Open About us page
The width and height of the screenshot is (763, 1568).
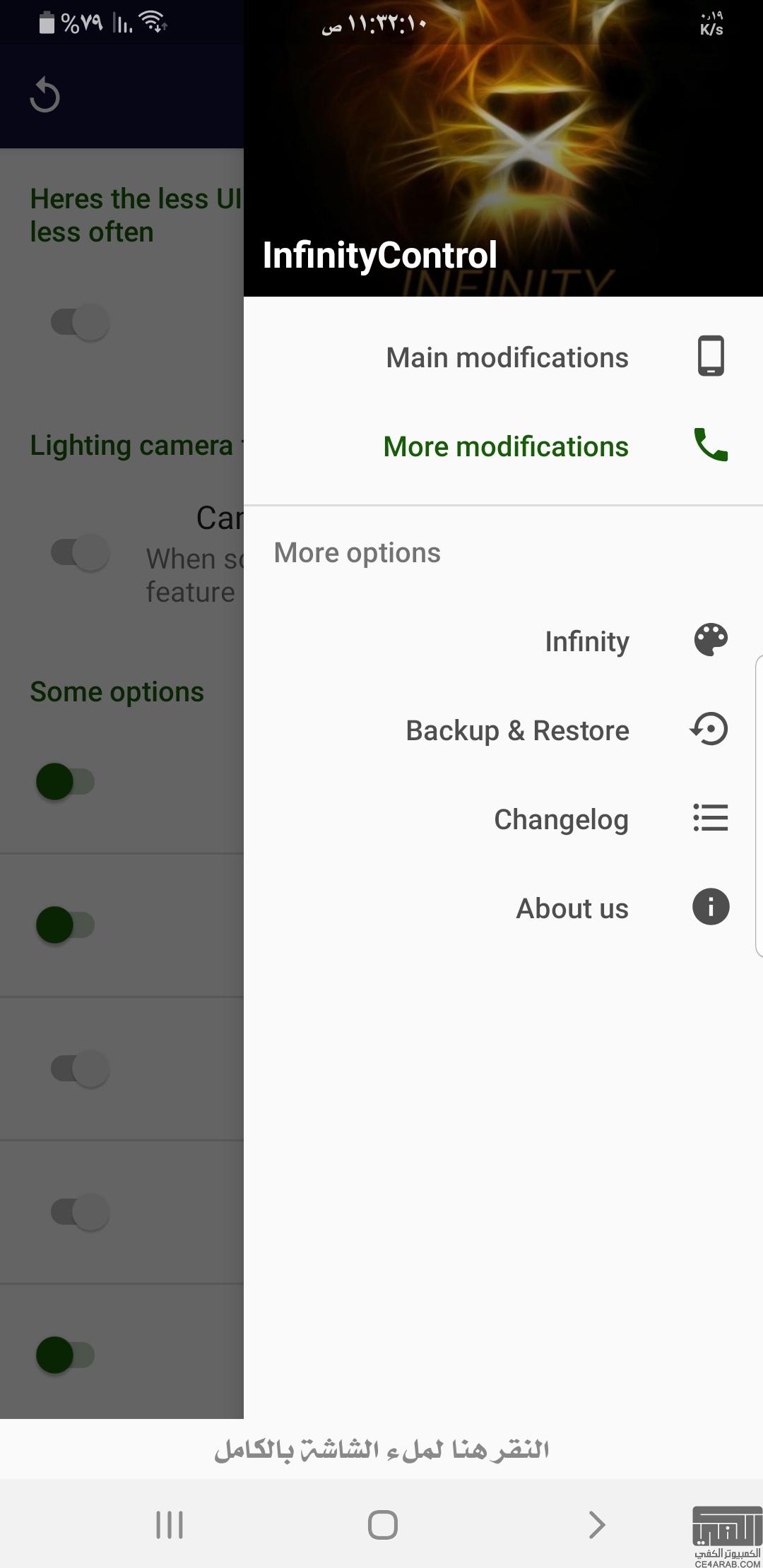(x=503, y=908)
